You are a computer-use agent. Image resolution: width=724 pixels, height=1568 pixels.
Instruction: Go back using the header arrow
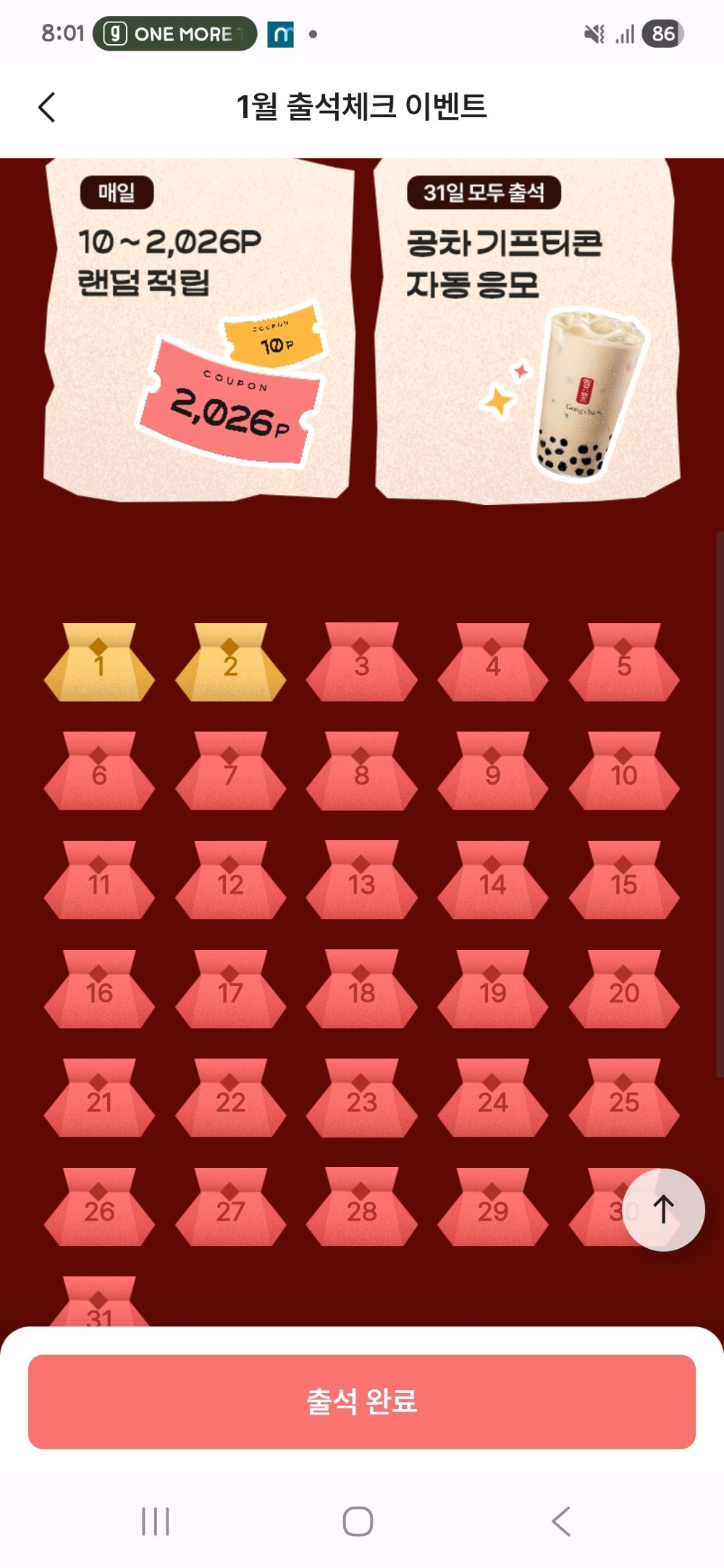[47, 108]
